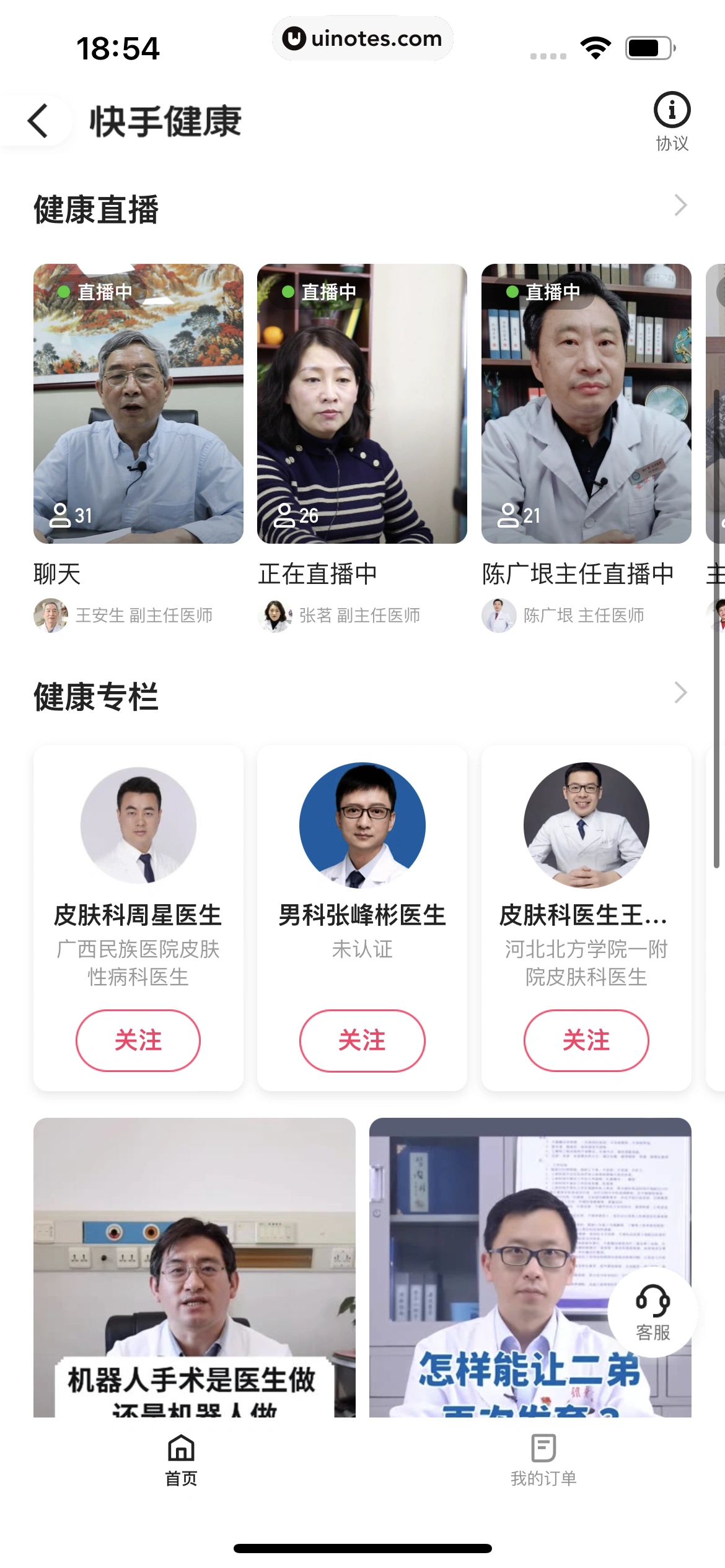
Task: Switch to the 首页 tab
Action: (x=181, y=1460)
